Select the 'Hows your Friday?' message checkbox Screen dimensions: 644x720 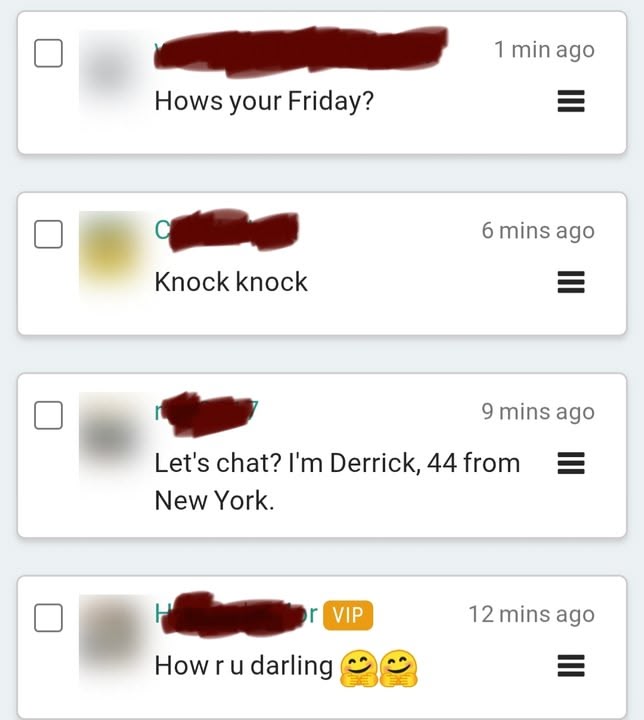click(x=48, y=53)
